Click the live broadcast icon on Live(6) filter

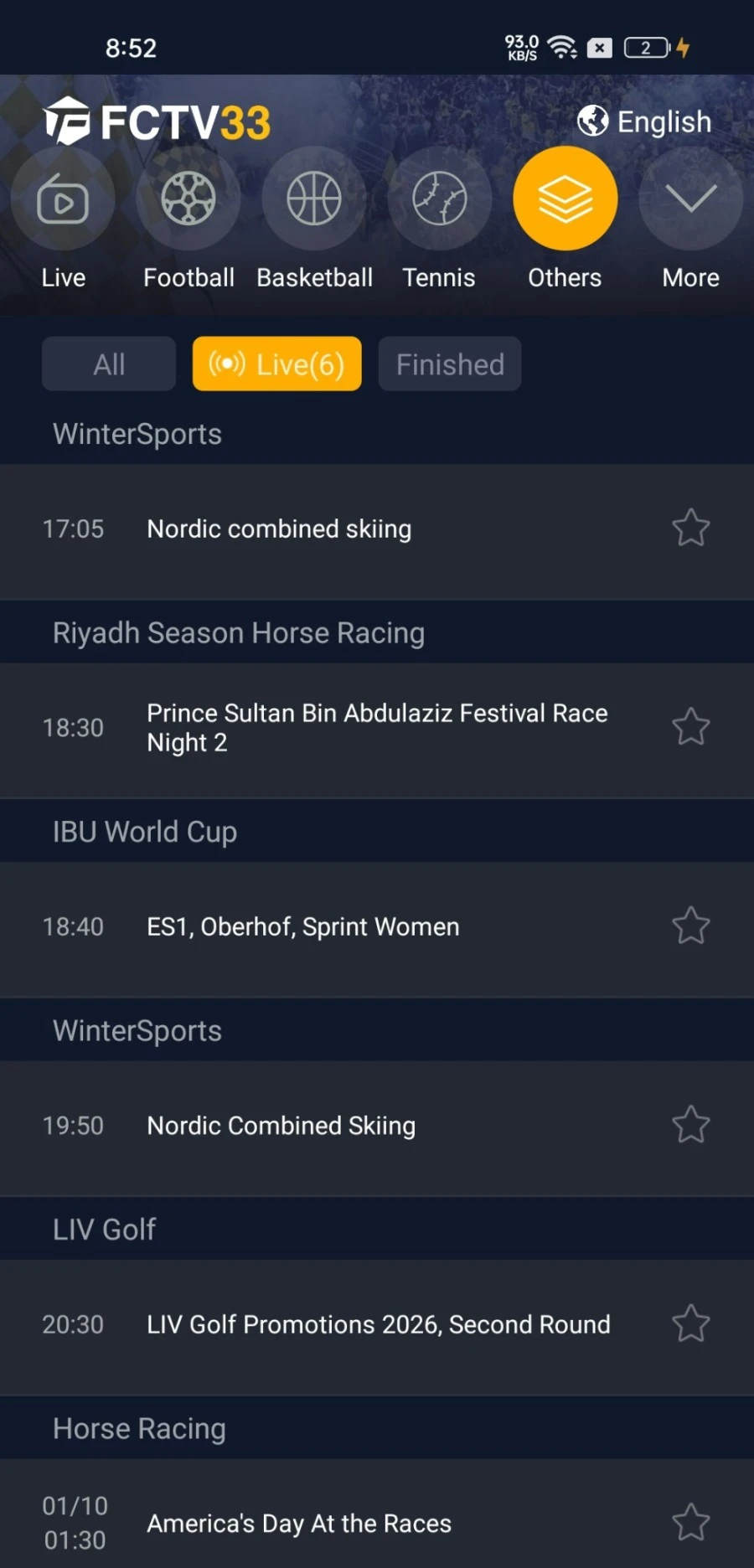point(229,364)
